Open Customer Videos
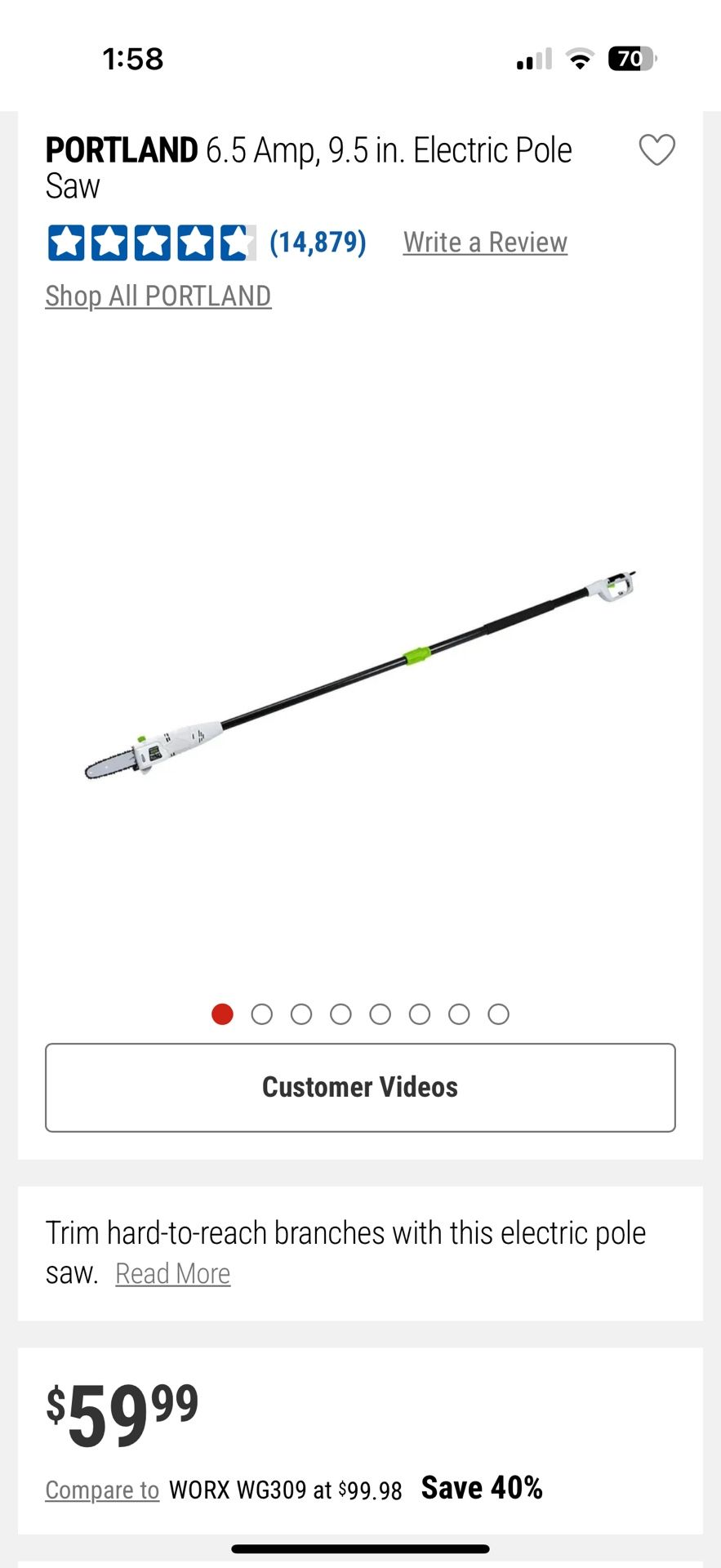721x1568 pixels. point(359,1087)
